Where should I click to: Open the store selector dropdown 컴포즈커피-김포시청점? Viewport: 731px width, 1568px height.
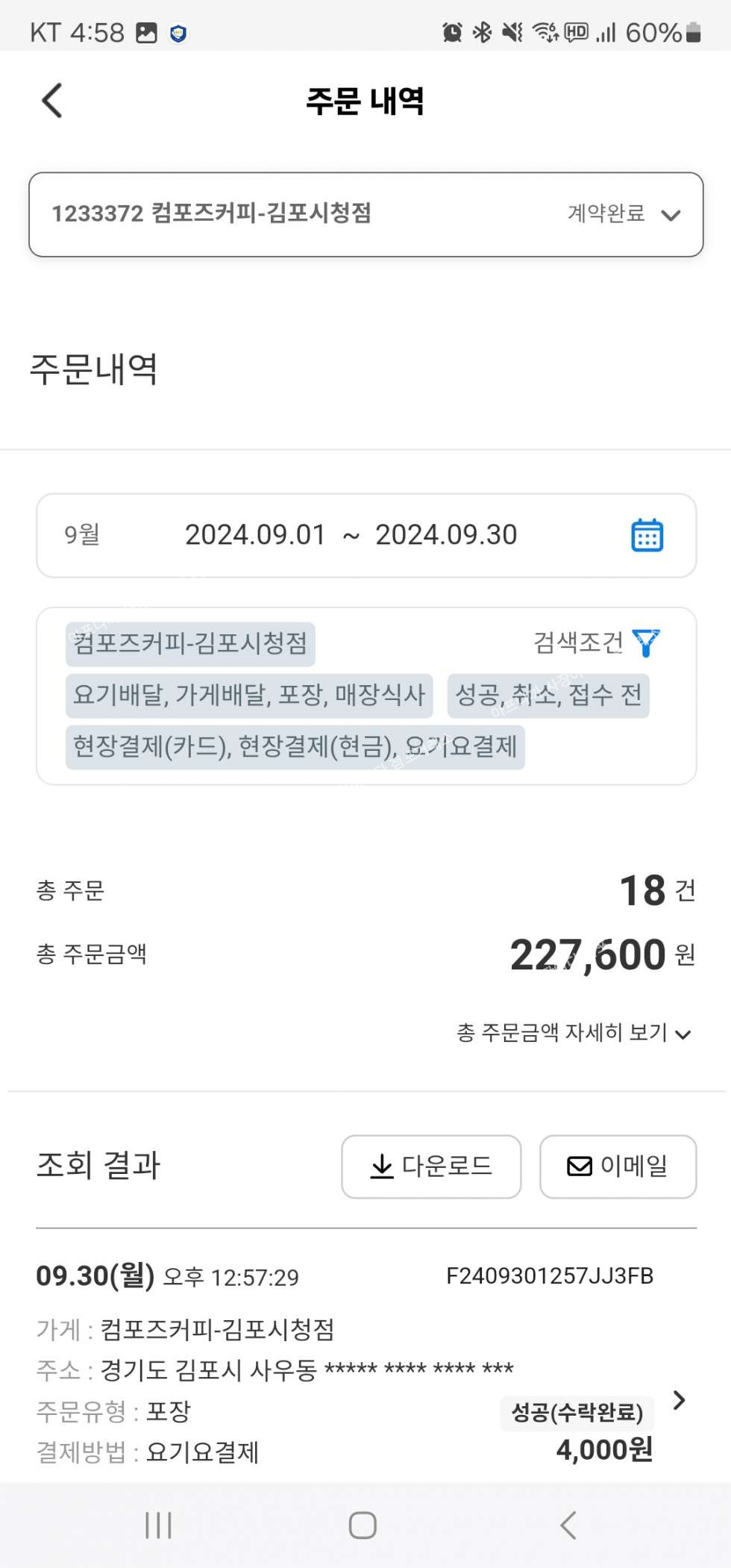pos(365,215)
